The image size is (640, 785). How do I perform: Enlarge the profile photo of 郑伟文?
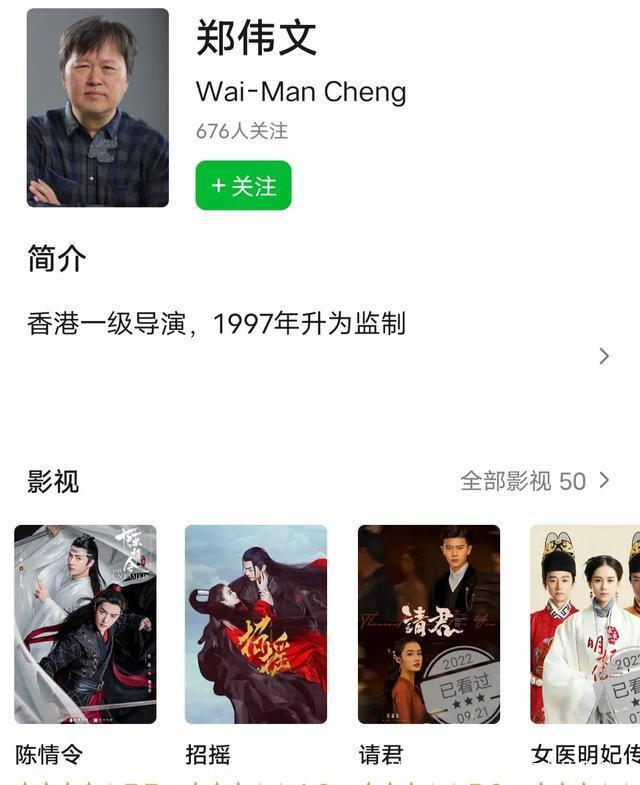(x=98, y=108)
